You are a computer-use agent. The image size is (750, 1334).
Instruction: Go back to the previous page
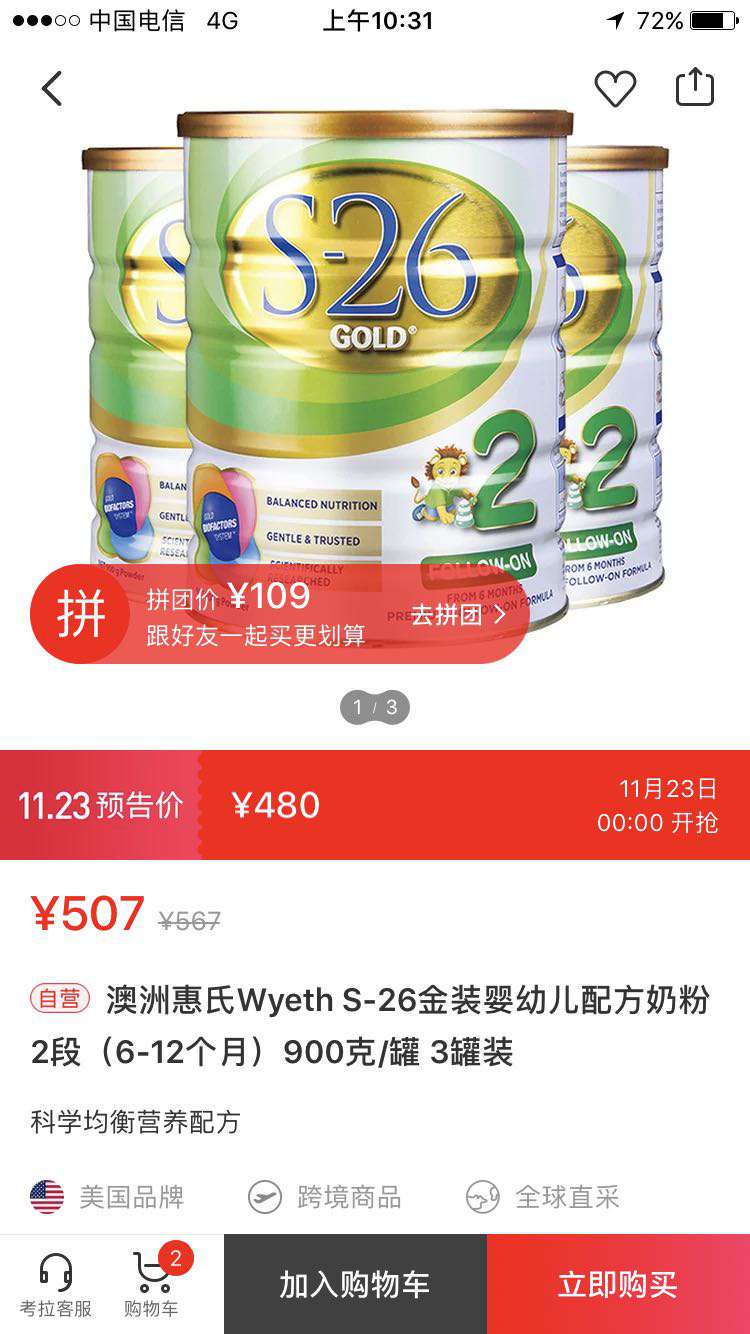(x=52, y=89)
